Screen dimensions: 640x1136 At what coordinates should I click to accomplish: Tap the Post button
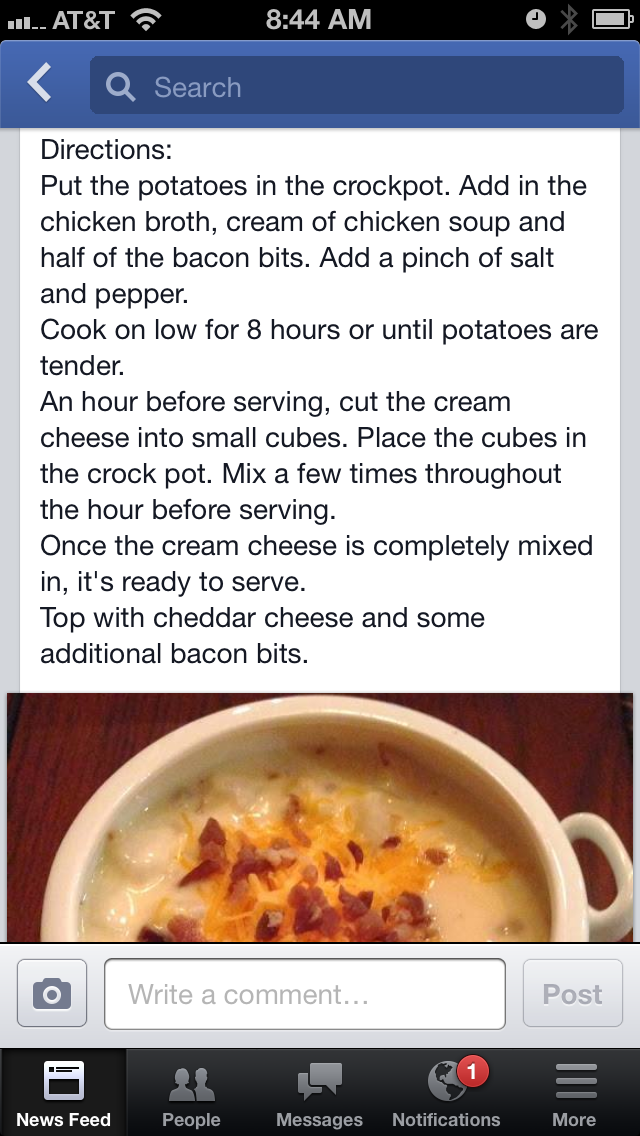tap(572, 994)
